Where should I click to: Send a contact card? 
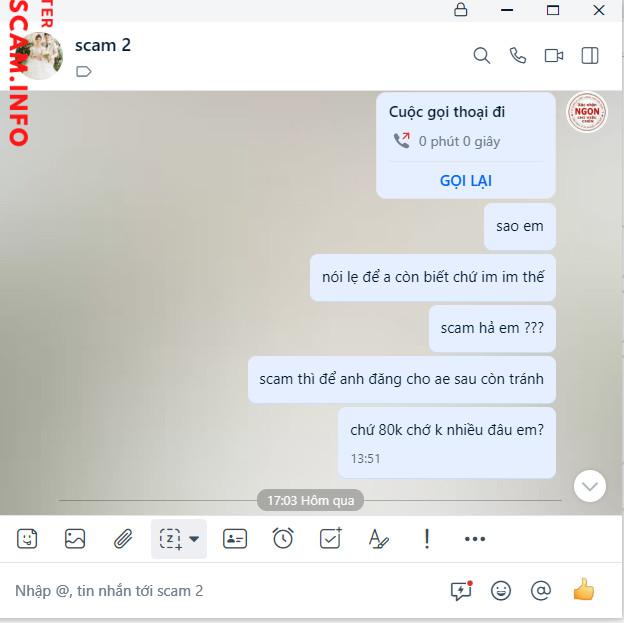[x=235, y=539]
